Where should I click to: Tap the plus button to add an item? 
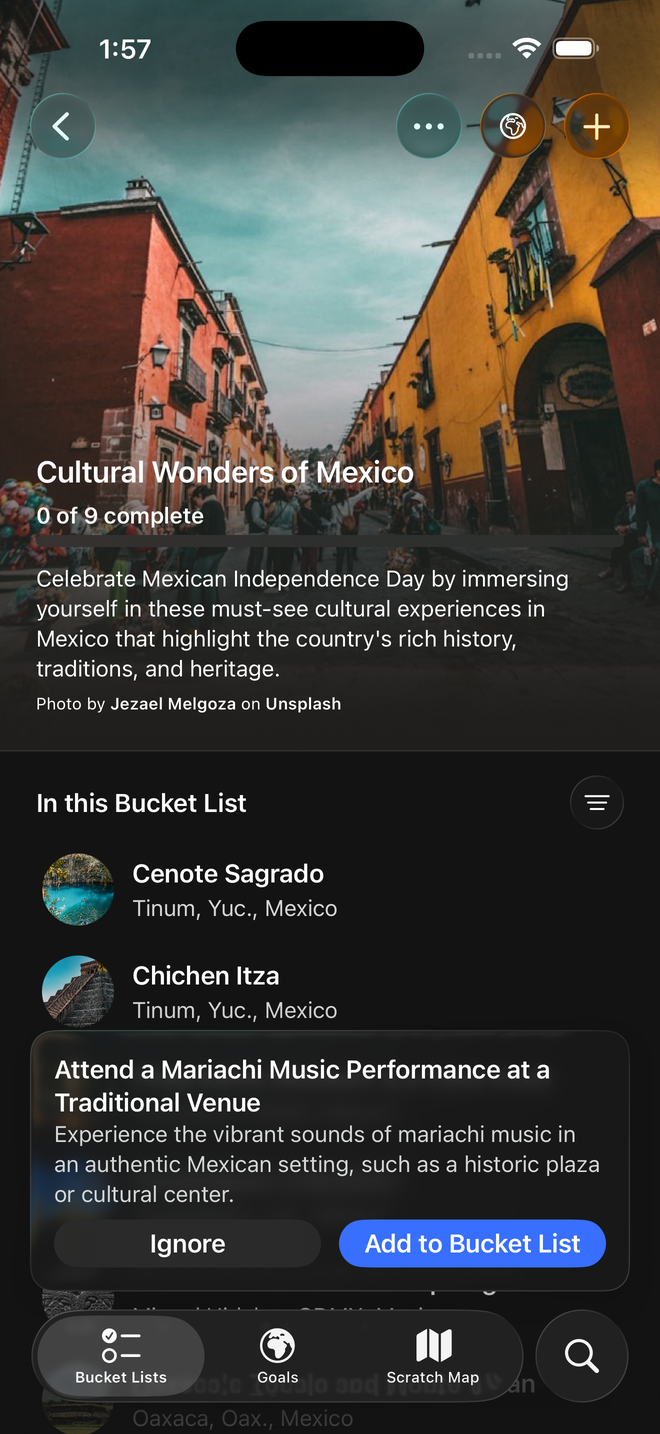click(596, 126)
